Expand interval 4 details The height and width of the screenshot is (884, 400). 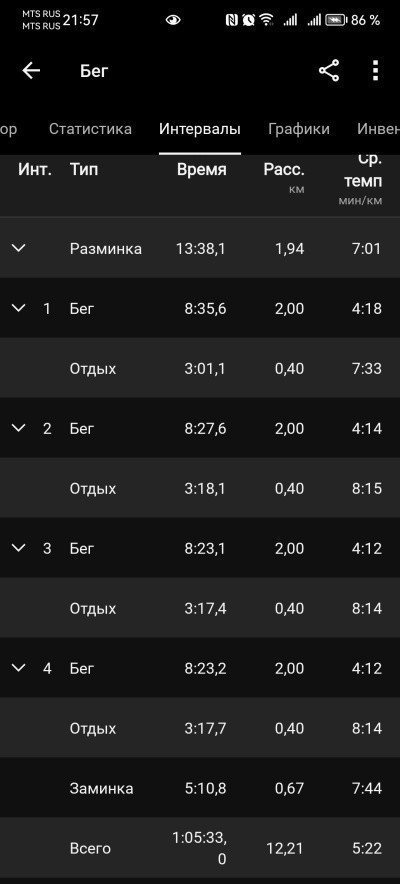(x=19, y=668)
